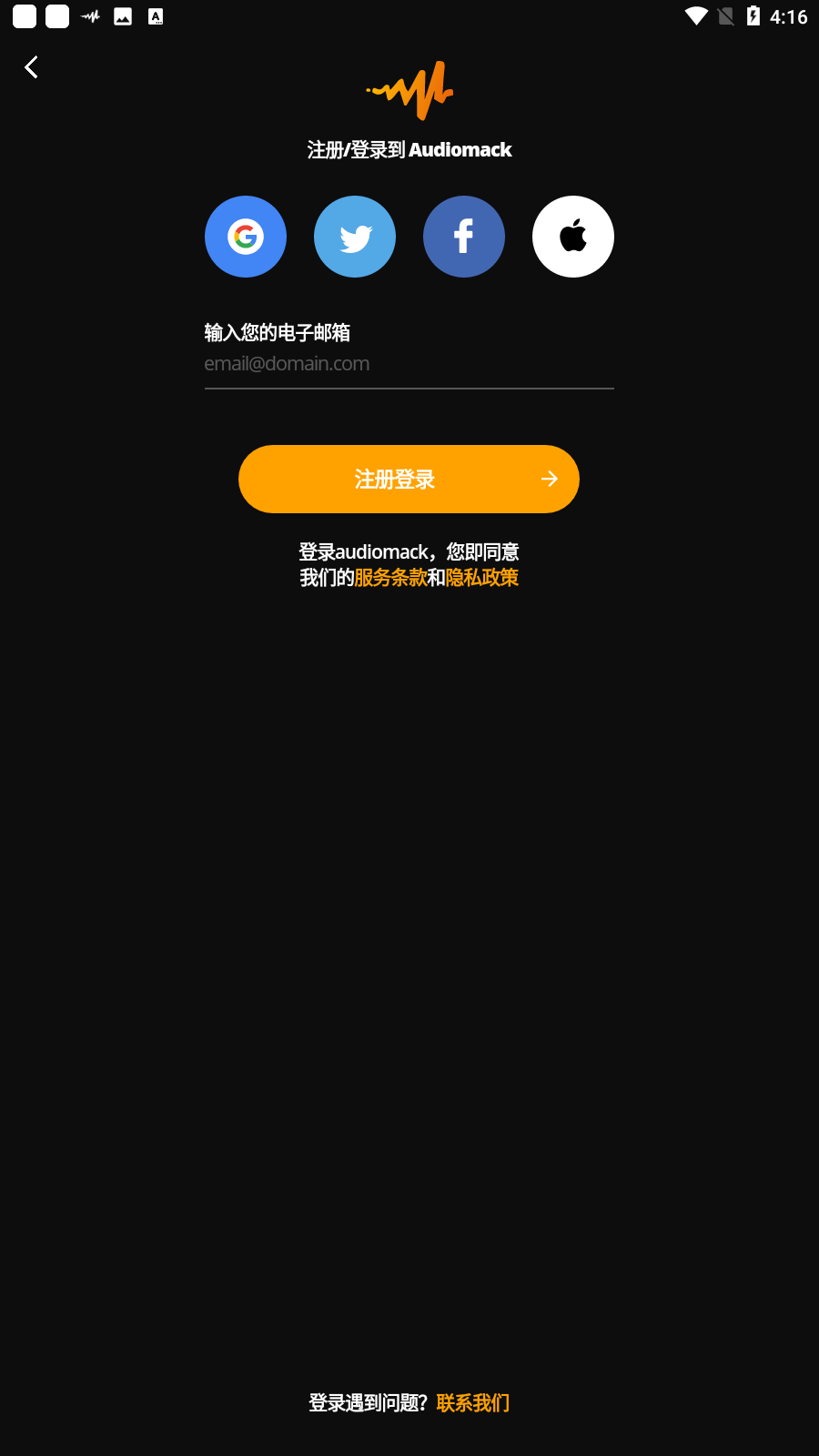The height and width of the screenshot is (1456, 819).
Task: Tap the orange 注册登录 button
Action: 409,479
